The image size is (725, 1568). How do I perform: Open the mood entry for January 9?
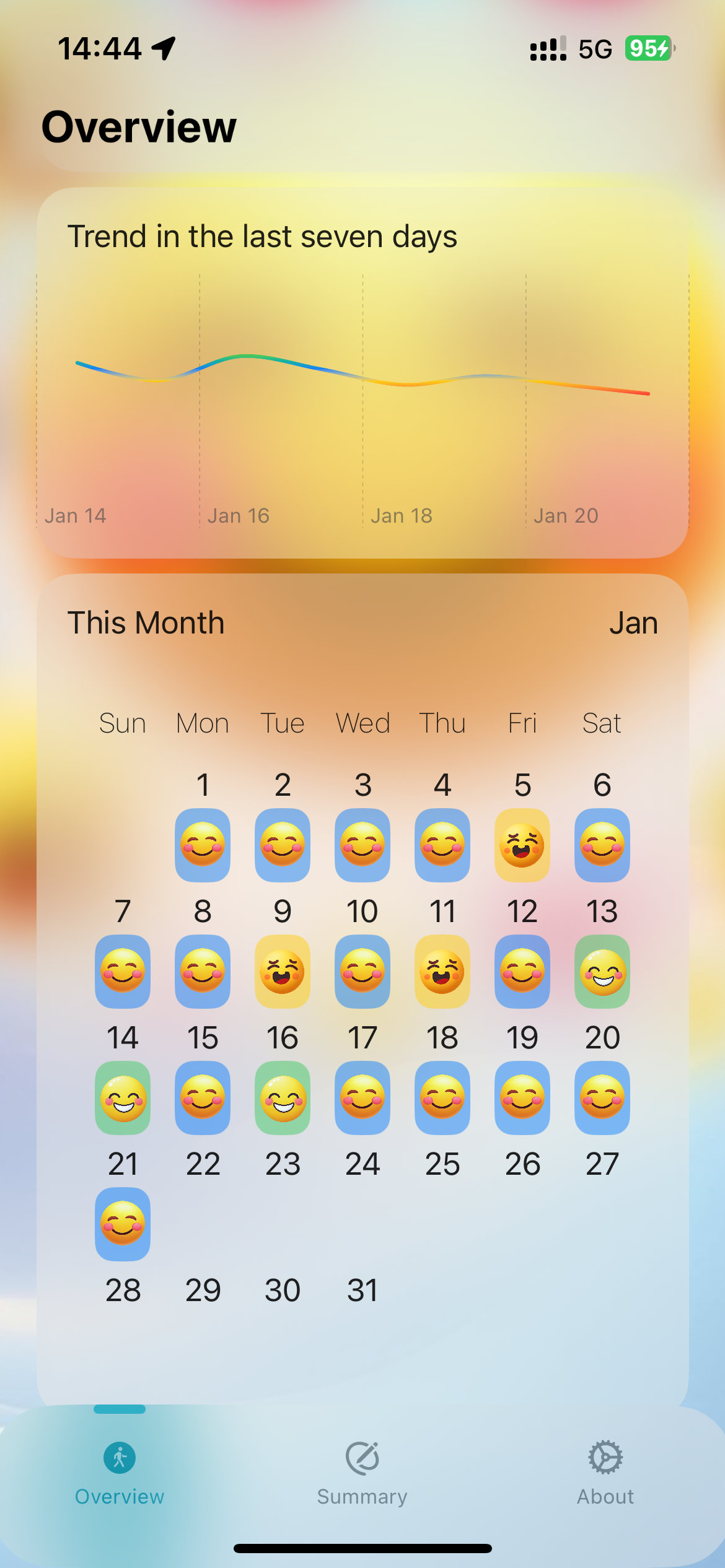tap(283, 972)
